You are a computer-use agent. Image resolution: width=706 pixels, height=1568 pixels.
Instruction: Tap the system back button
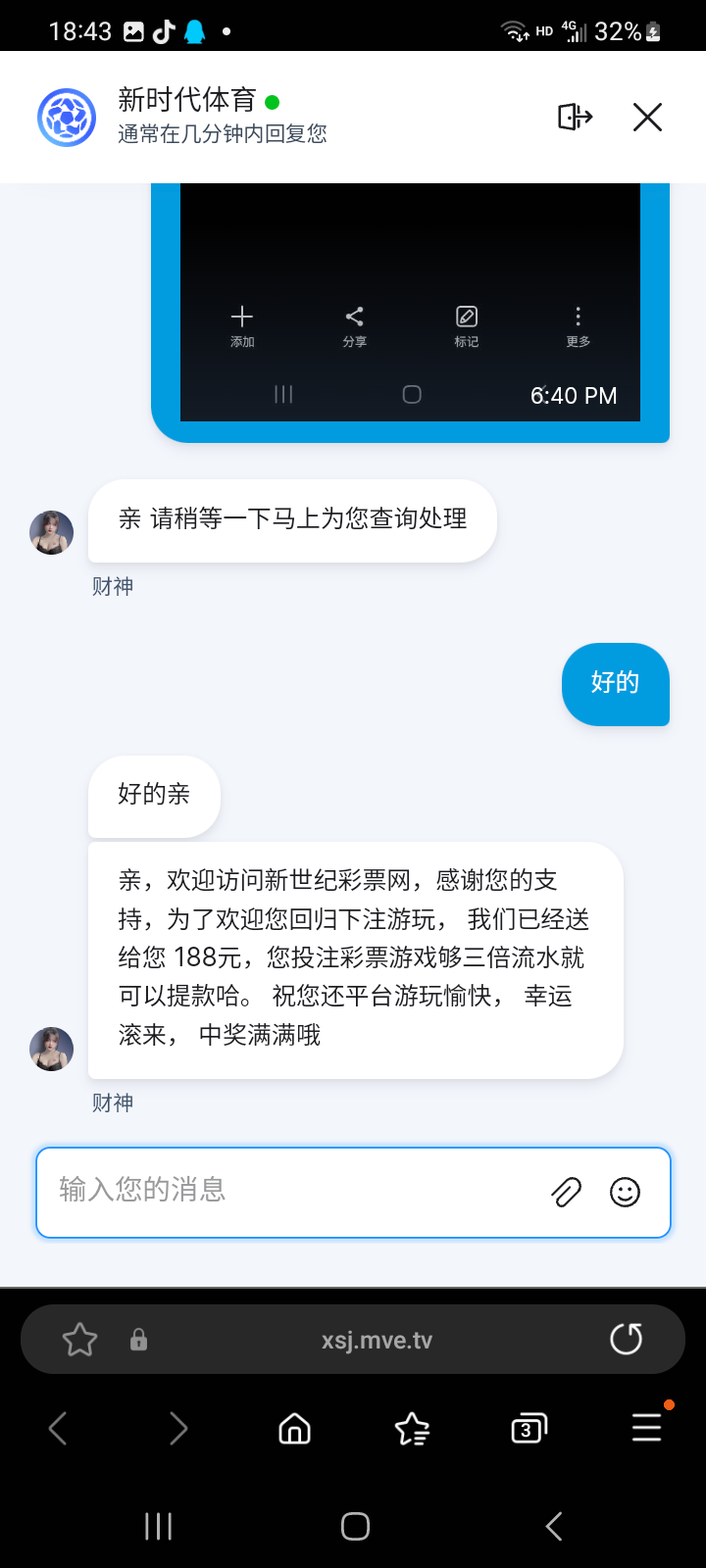click(x=554, y=1526)
